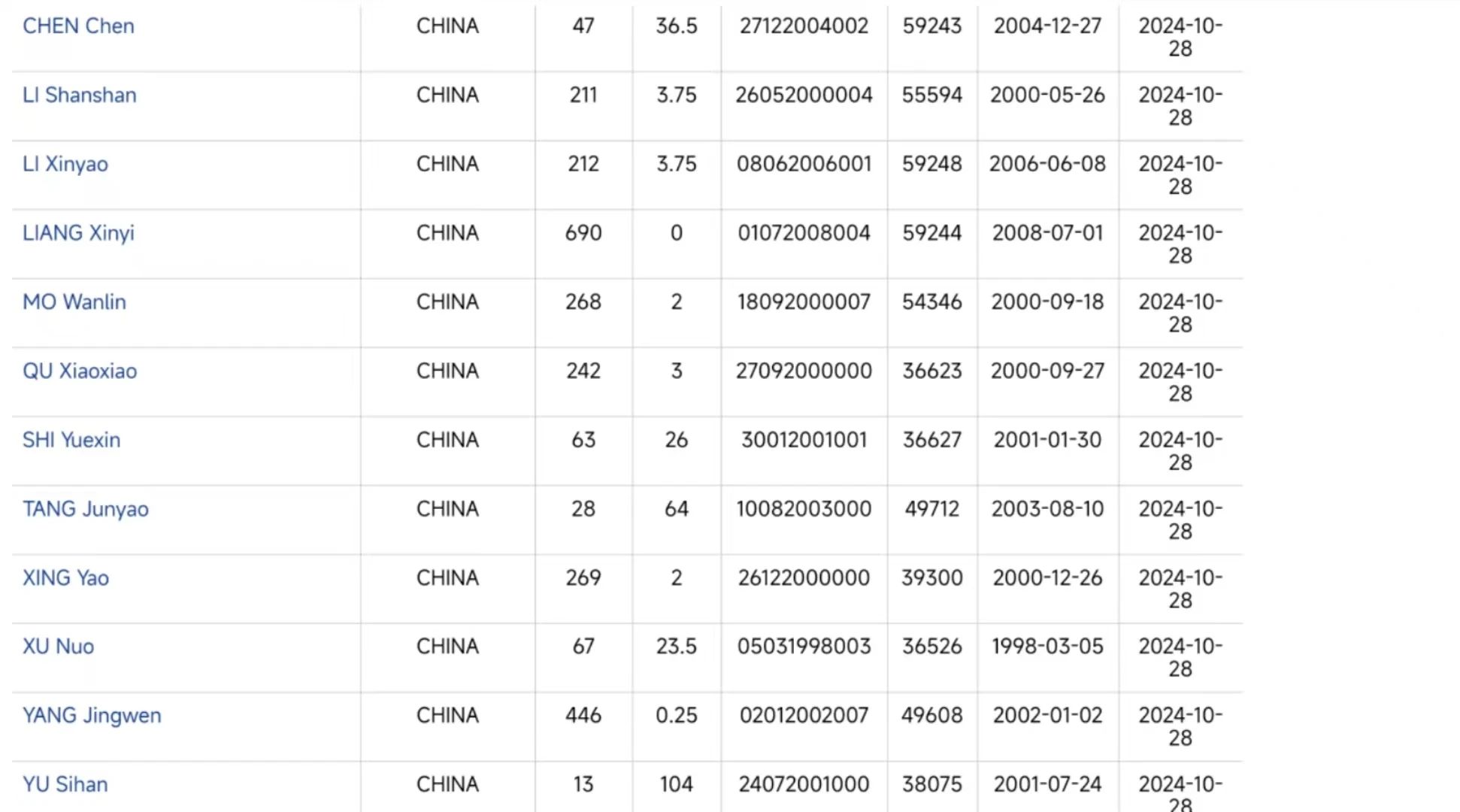Tap the LI Xinyao name link

65,164
